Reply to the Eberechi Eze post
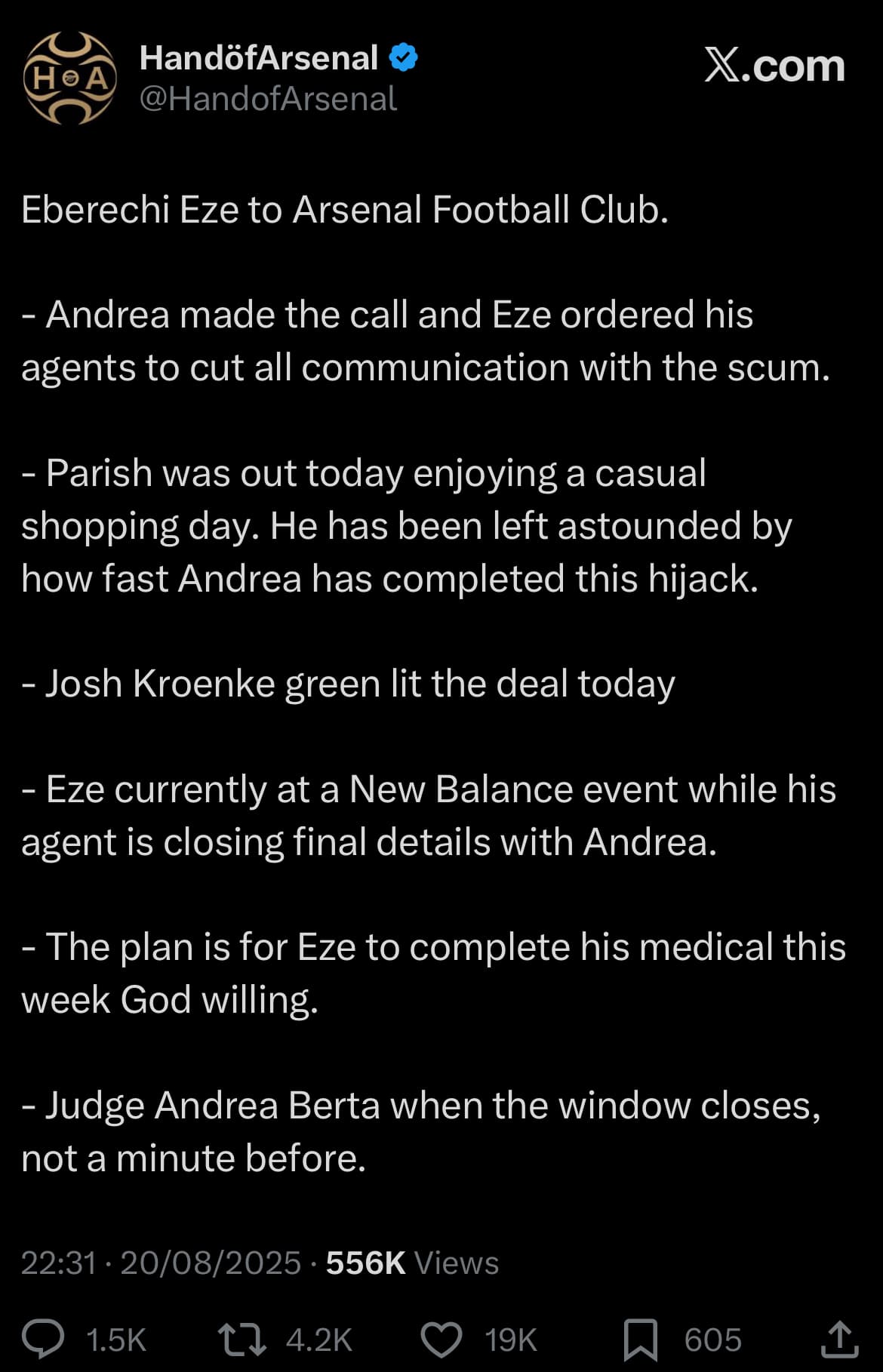 pyautogui.click(x=44, y=1339)
